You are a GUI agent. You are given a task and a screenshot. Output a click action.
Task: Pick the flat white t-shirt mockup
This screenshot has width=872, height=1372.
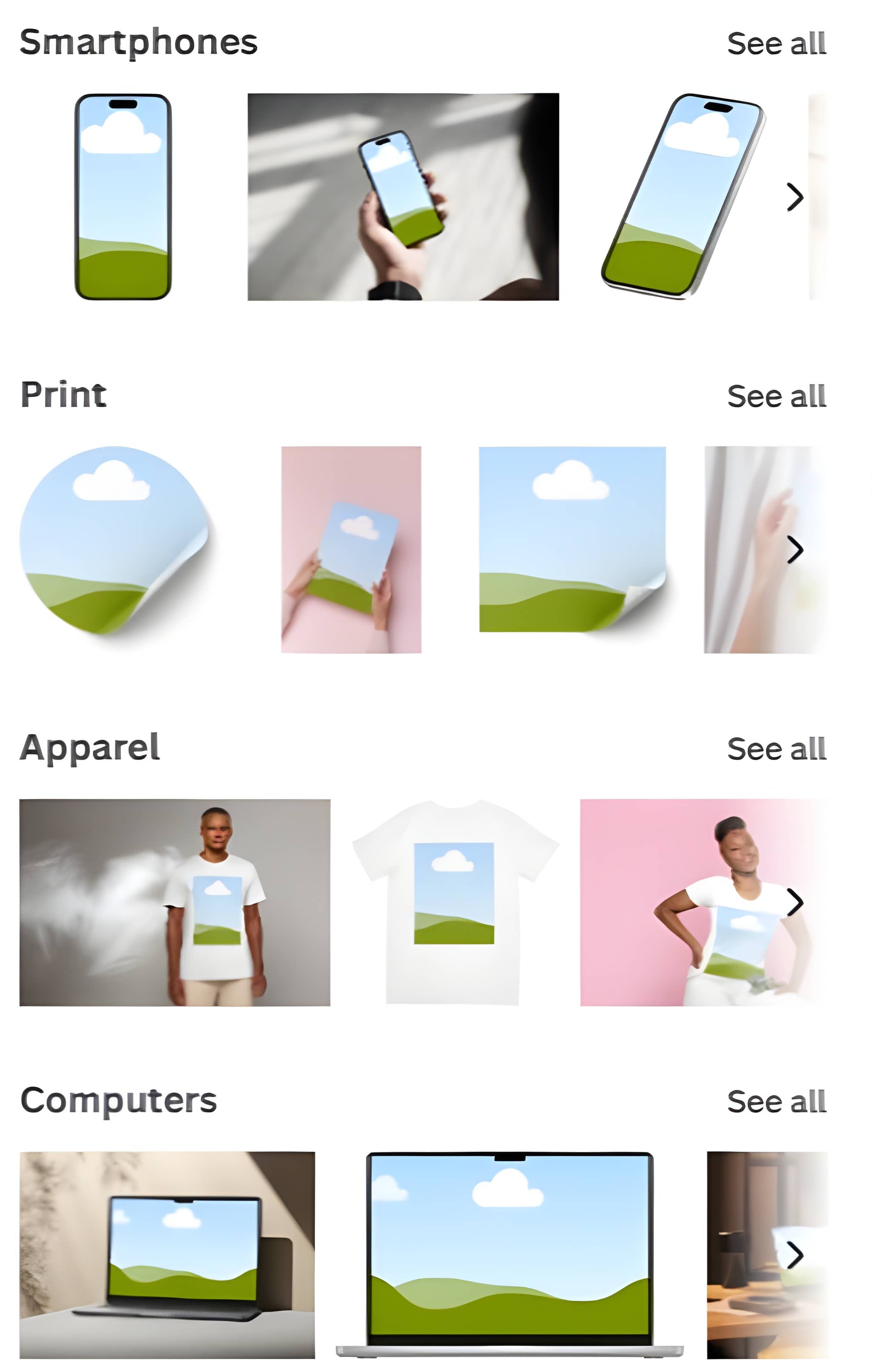click(454, 903)
